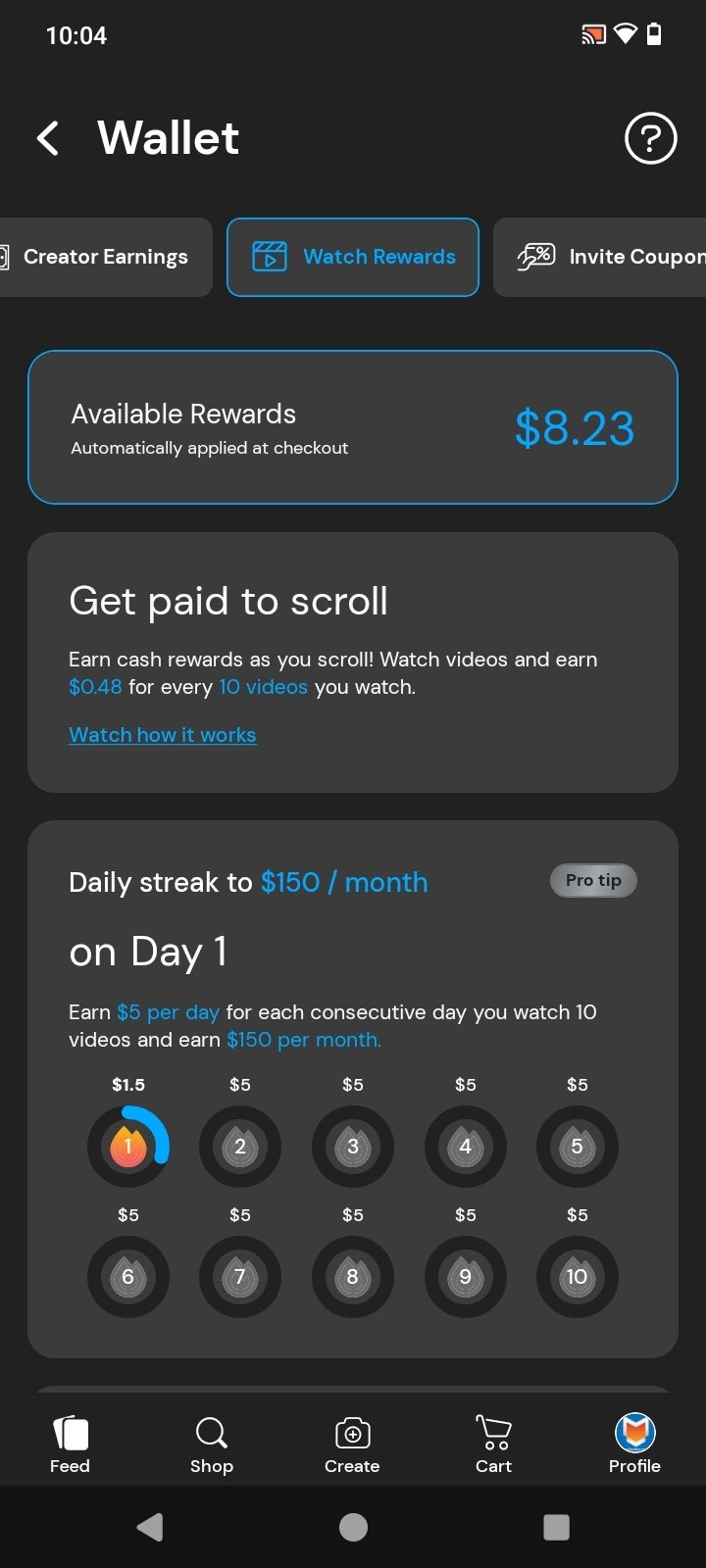View the Cart
Viewport: 706px width, 1568px height.
[x=493, y=1445]
